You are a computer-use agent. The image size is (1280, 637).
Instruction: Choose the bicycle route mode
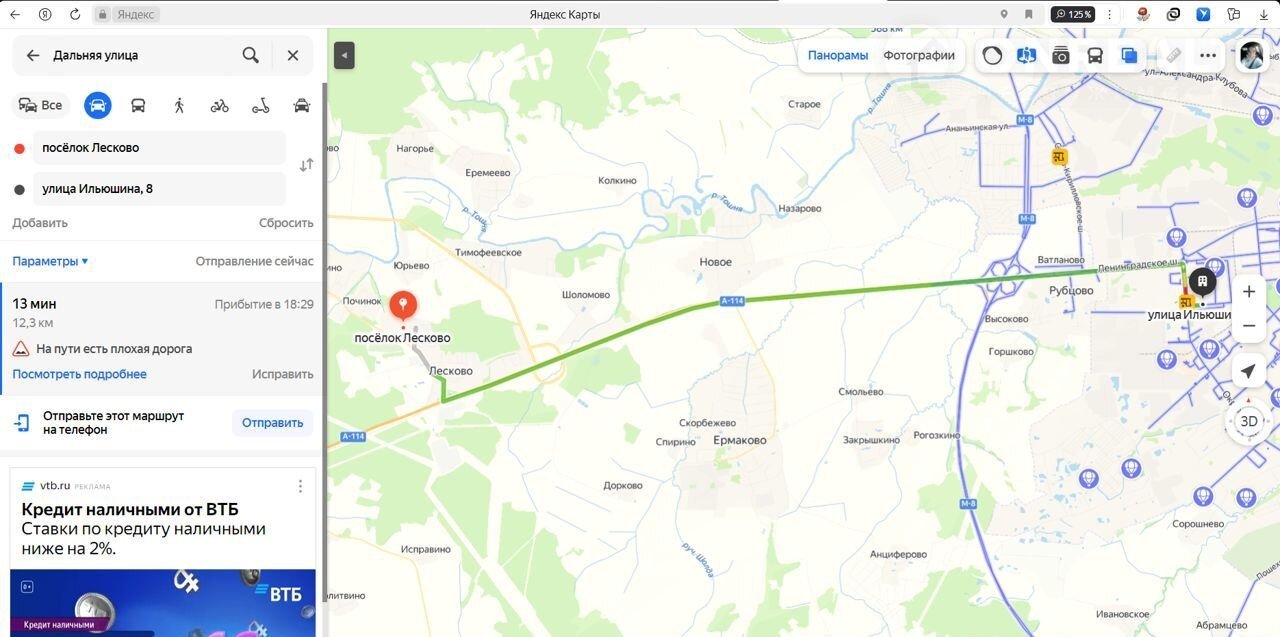coord(220,105)
